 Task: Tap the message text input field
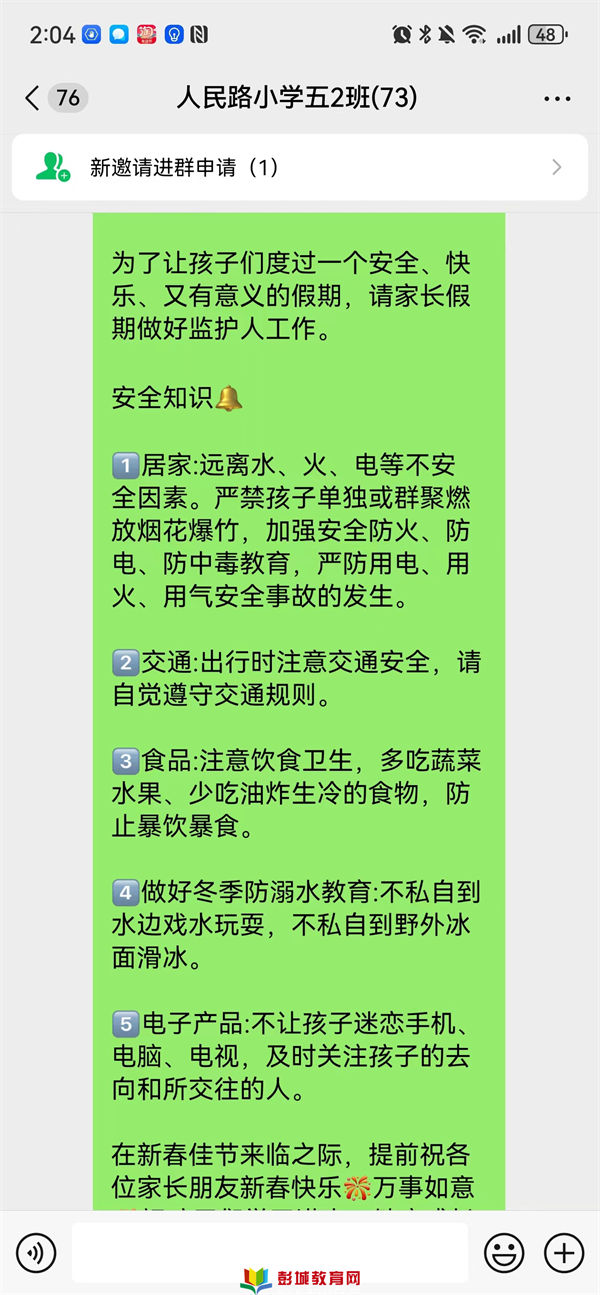point(270,1252)
